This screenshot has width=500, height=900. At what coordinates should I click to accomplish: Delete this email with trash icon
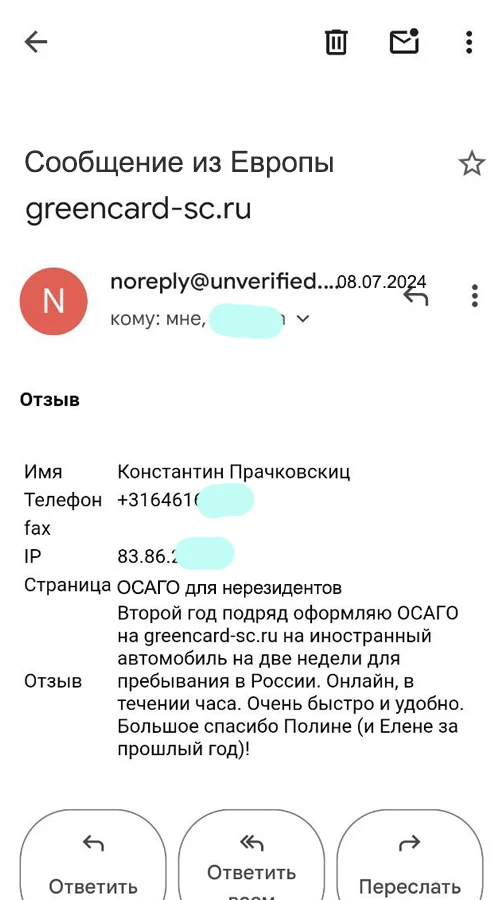[336, 41]
